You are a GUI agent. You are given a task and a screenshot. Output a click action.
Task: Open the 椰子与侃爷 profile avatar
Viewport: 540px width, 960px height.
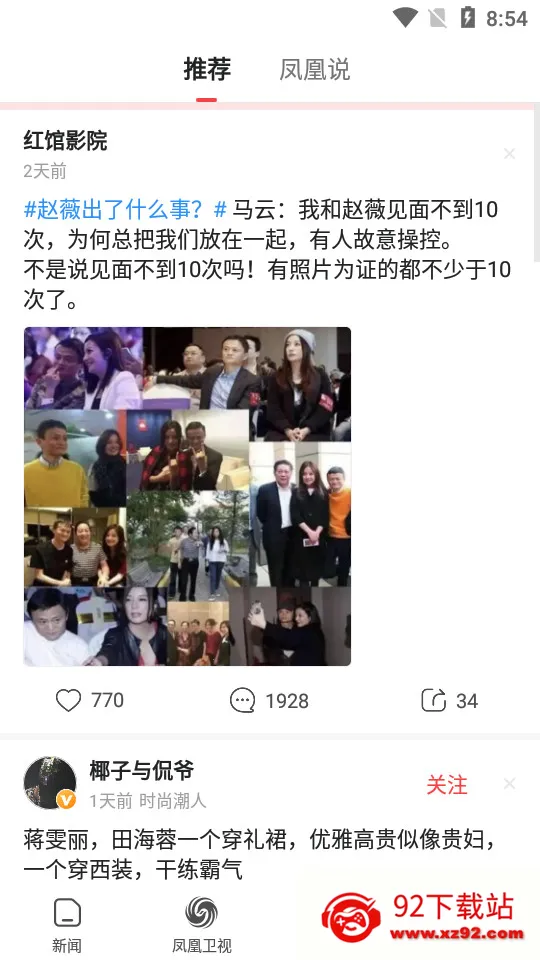(50, 782)
